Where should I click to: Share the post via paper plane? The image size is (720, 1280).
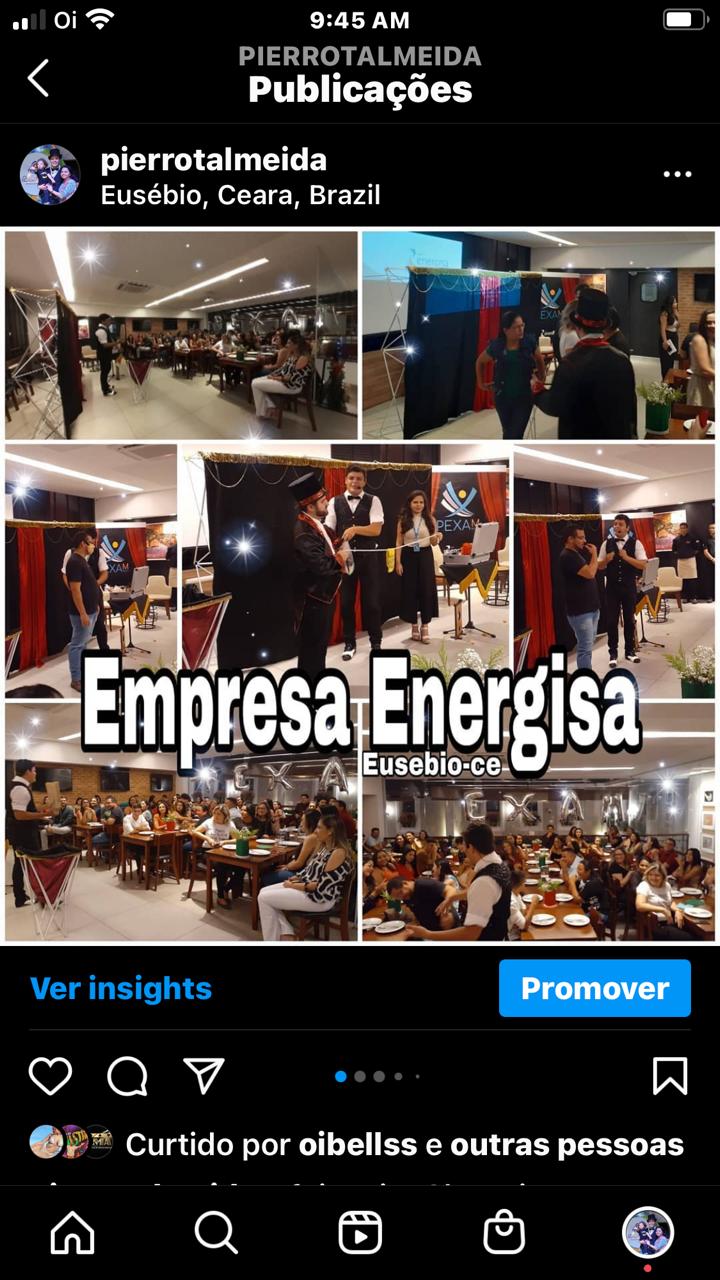click(204, 1076)
